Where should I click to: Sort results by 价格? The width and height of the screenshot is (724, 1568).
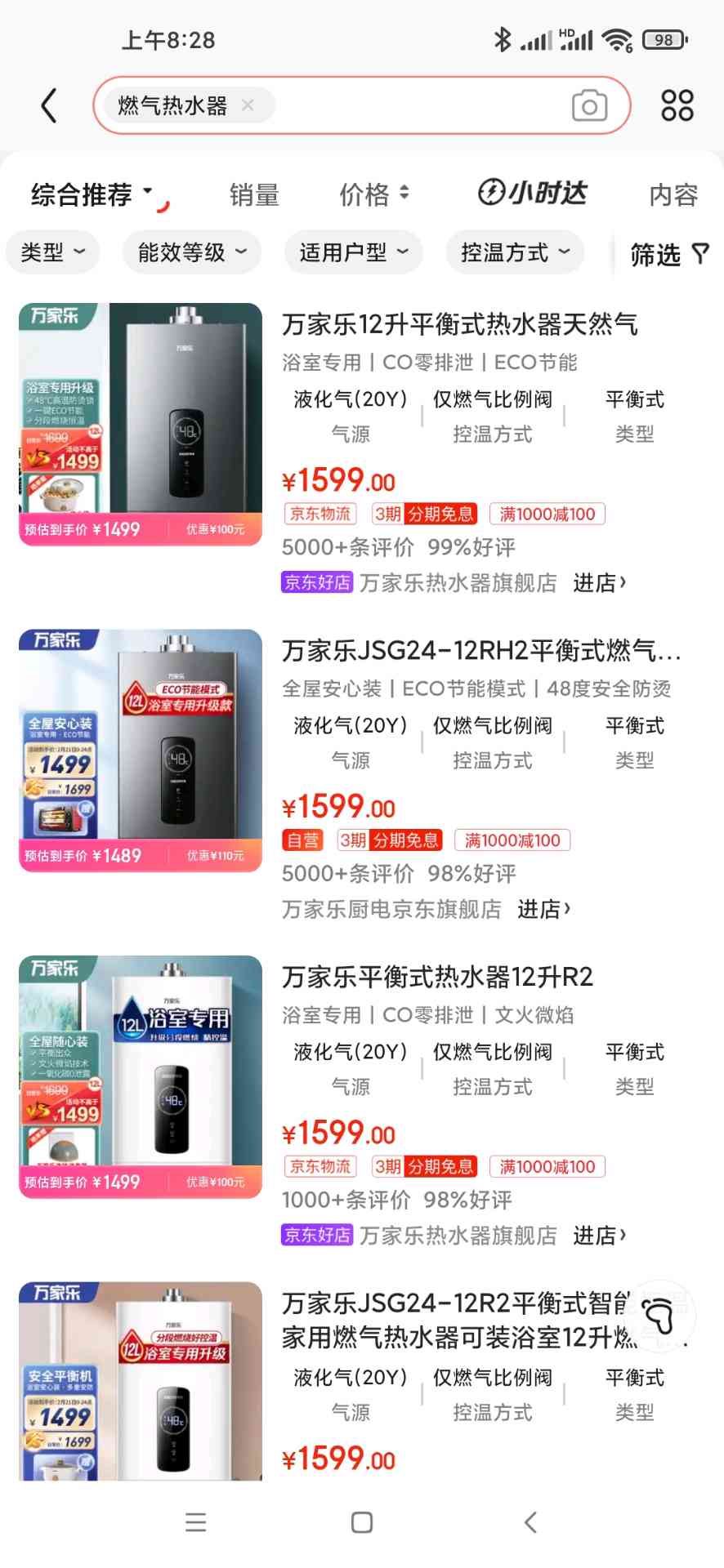pos(373,194)
